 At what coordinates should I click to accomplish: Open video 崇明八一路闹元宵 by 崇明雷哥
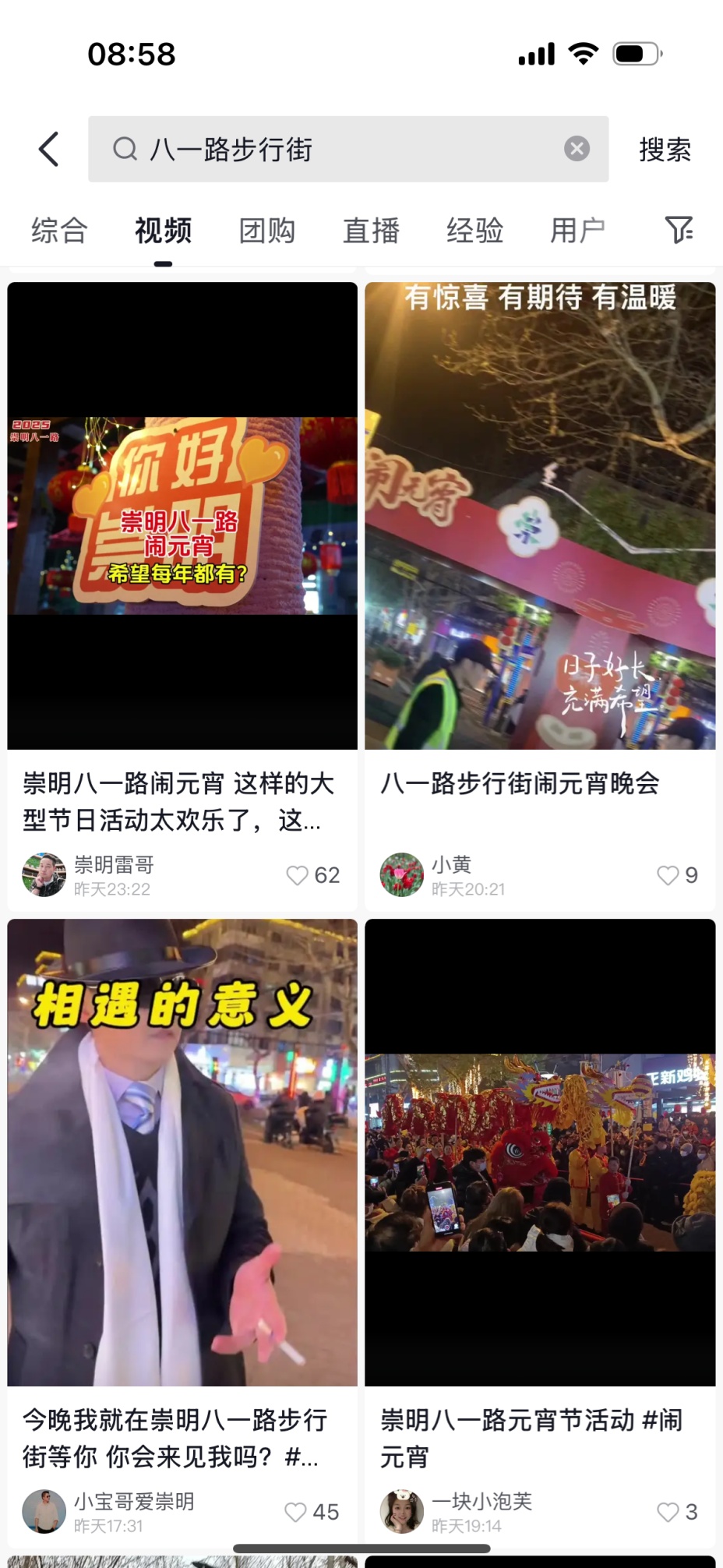[182, 516]
